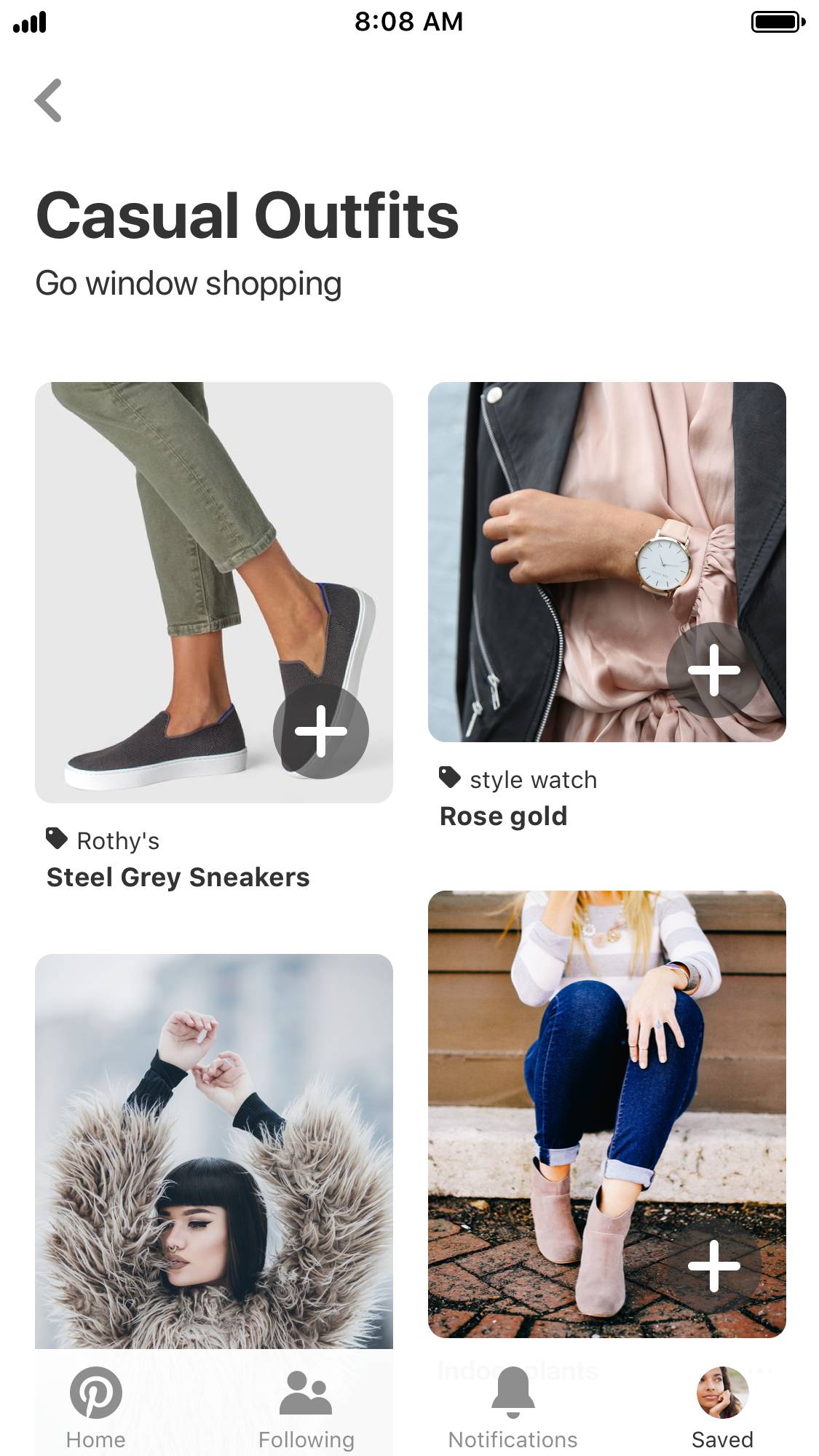The width and height of the screenshot is (819, 1456).
Task: Save the Steel Grey Sneakers pin
Action: coord(320,731)
